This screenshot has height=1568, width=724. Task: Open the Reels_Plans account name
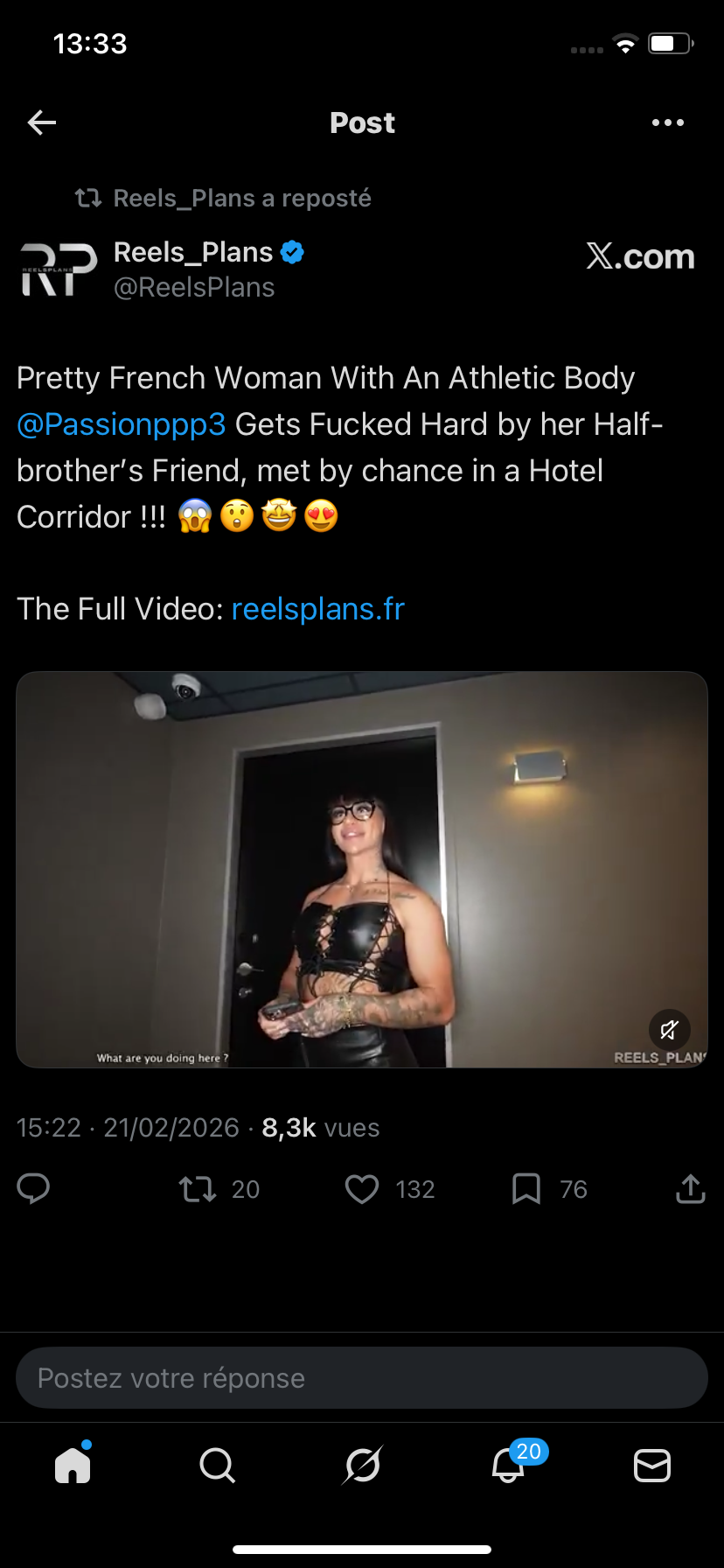(x=194, y=252)
